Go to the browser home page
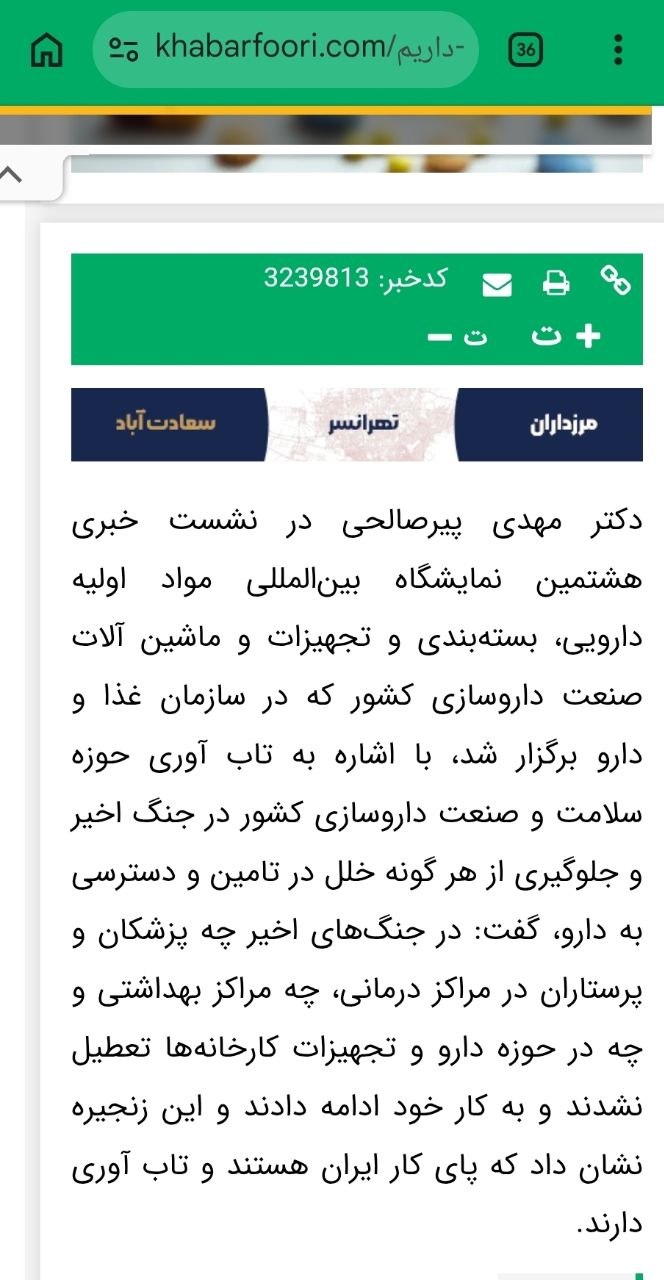Screen dimensions: 664x1280 [x=47, y=49]
